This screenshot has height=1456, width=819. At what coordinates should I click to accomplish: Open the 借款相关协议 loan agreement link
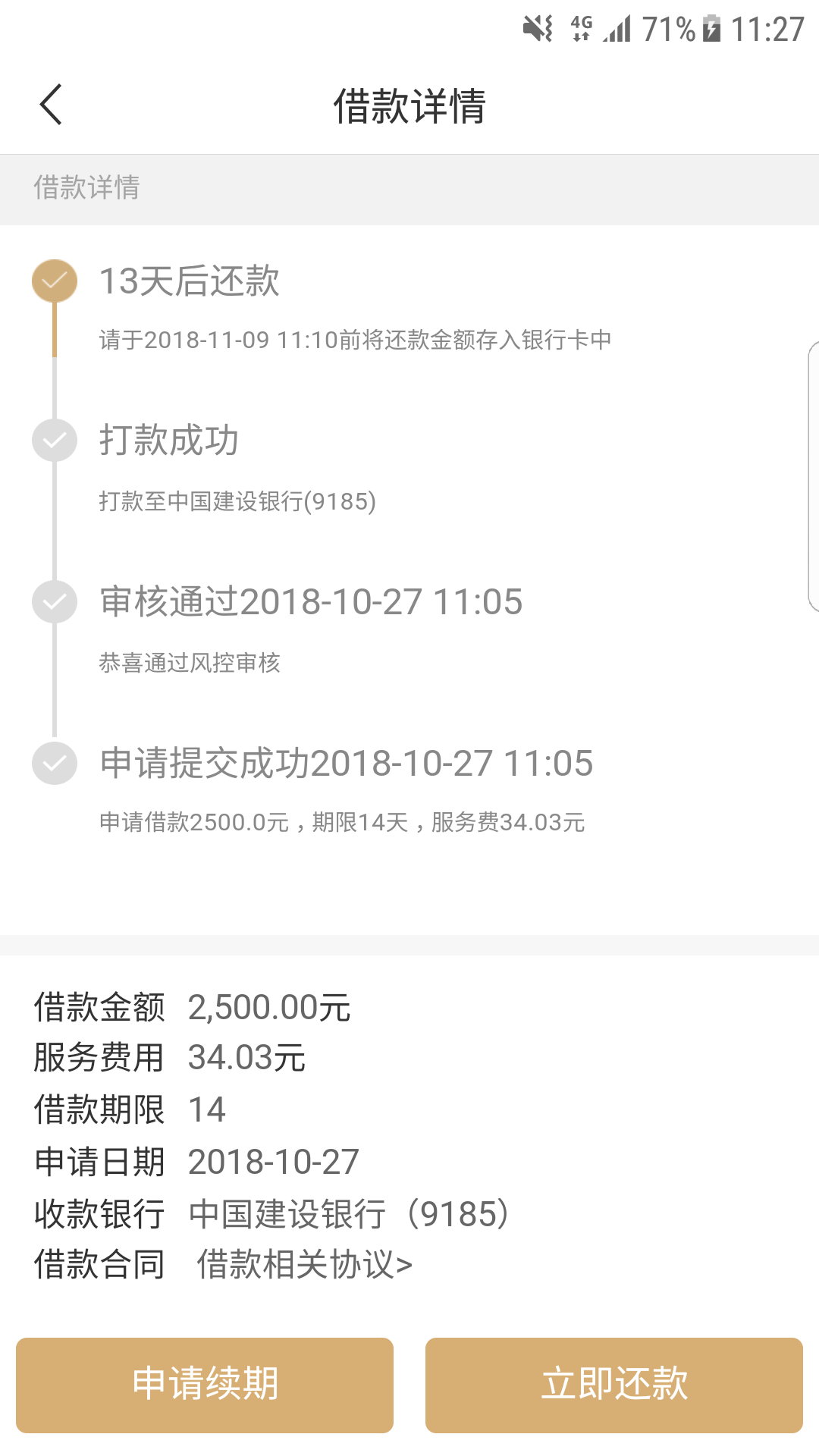tap(304, 1264)
